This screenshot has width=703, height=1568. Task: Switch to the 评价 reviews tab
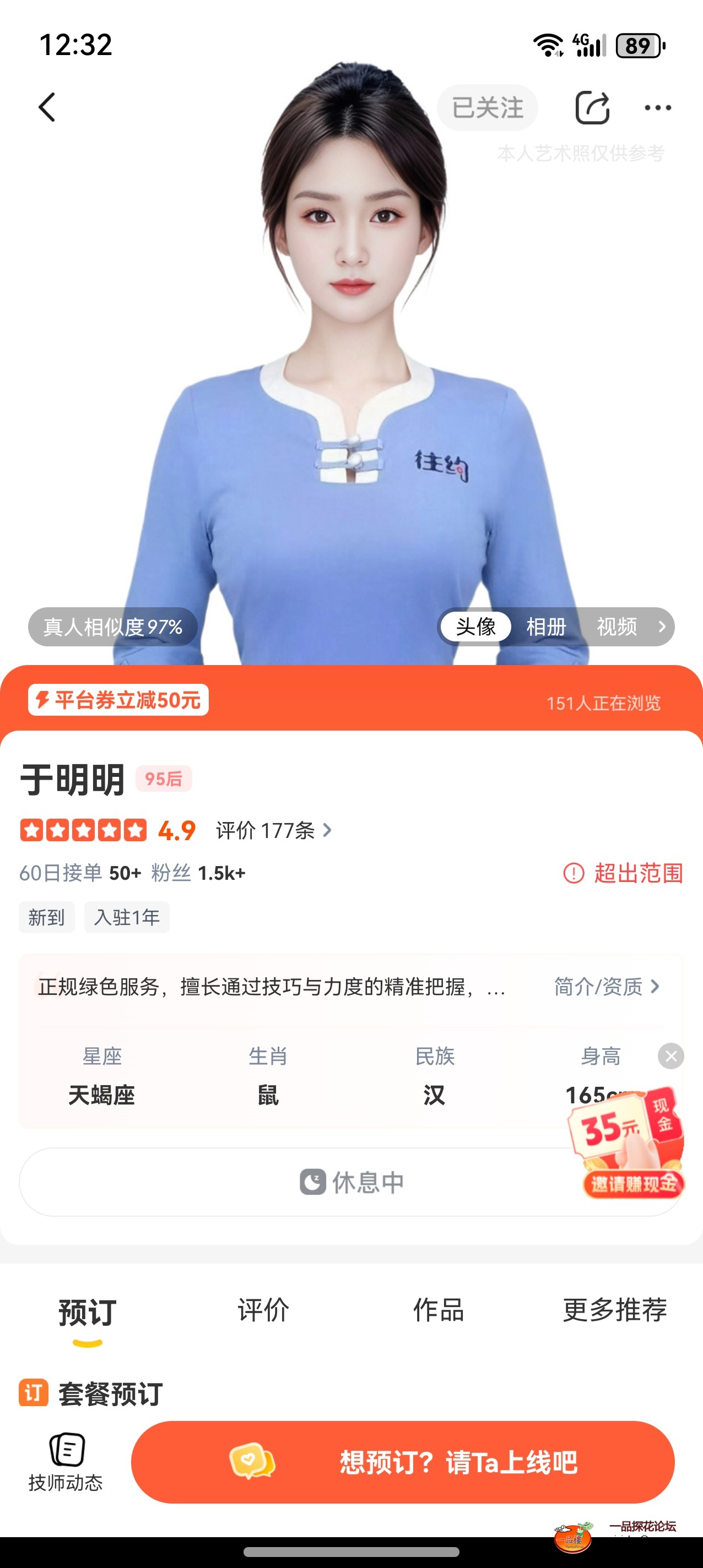pyautogui.click(x=263, y=1310)
